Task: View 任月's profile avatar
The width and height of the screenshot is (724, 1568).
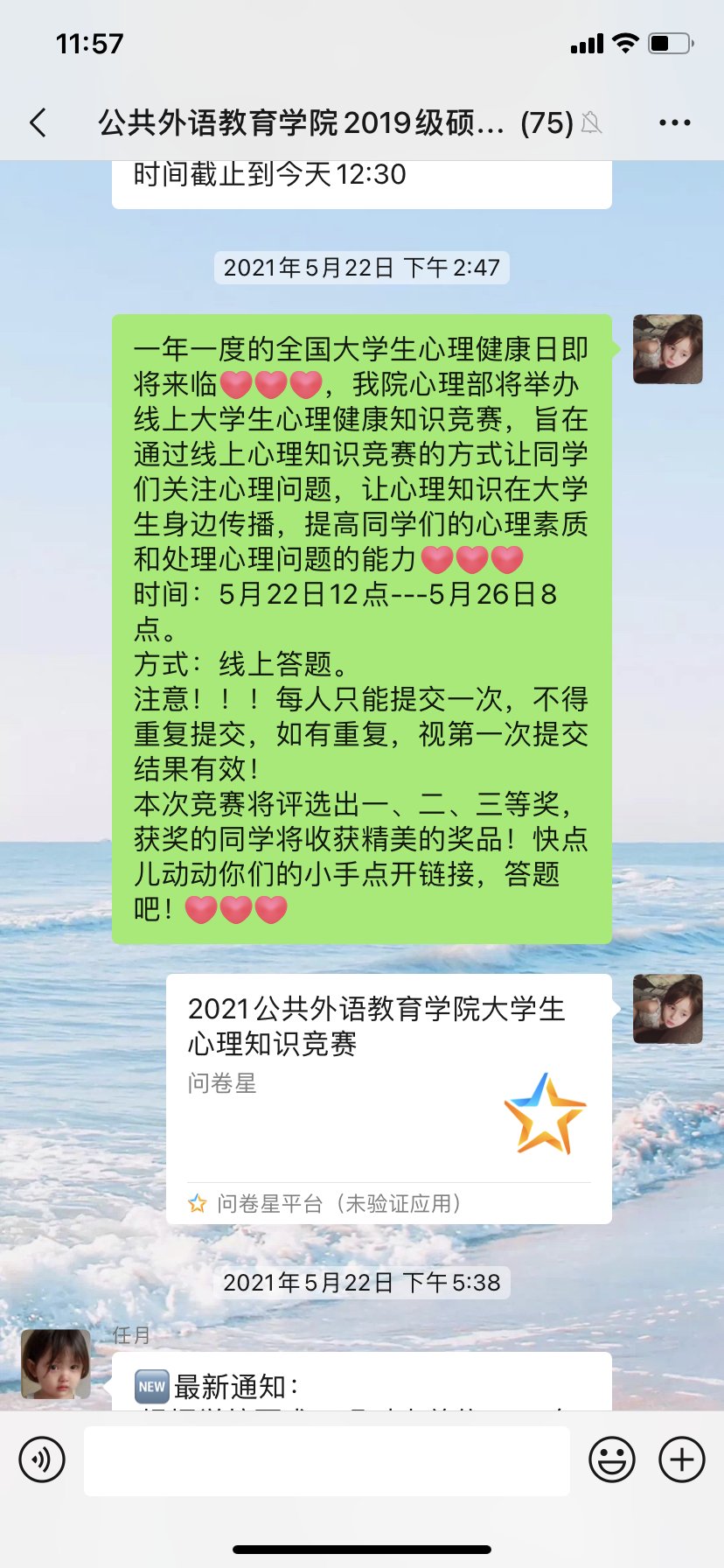Action: coord(56,1363)
